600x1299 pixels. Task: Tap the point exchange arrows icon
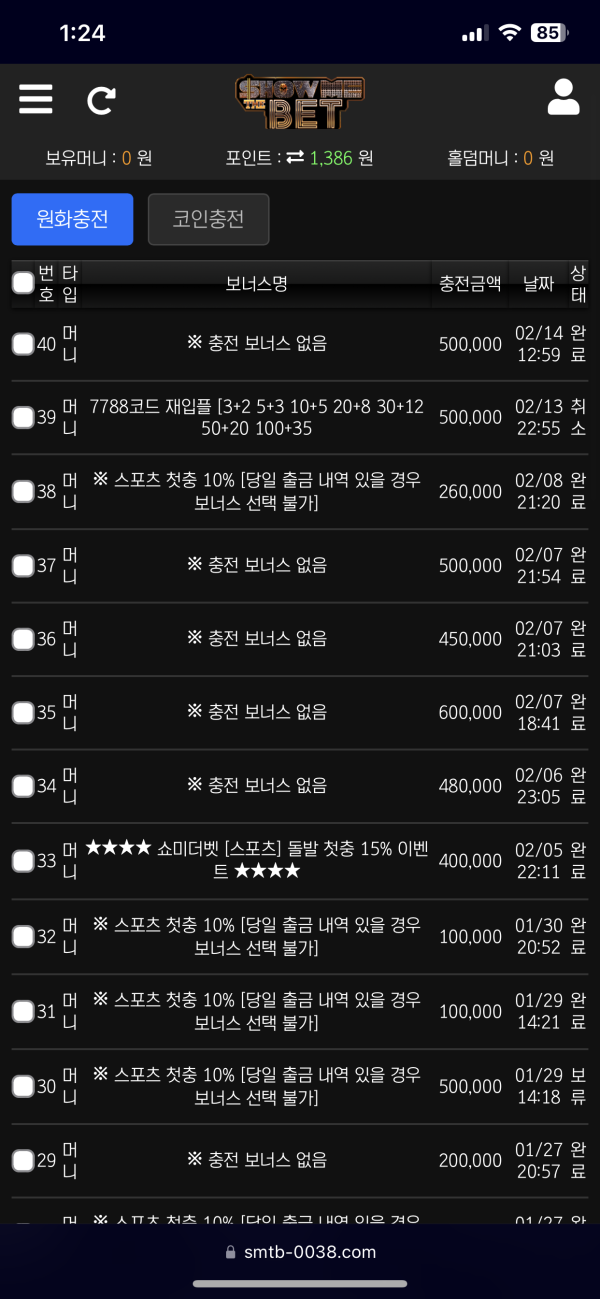point(295,158)
